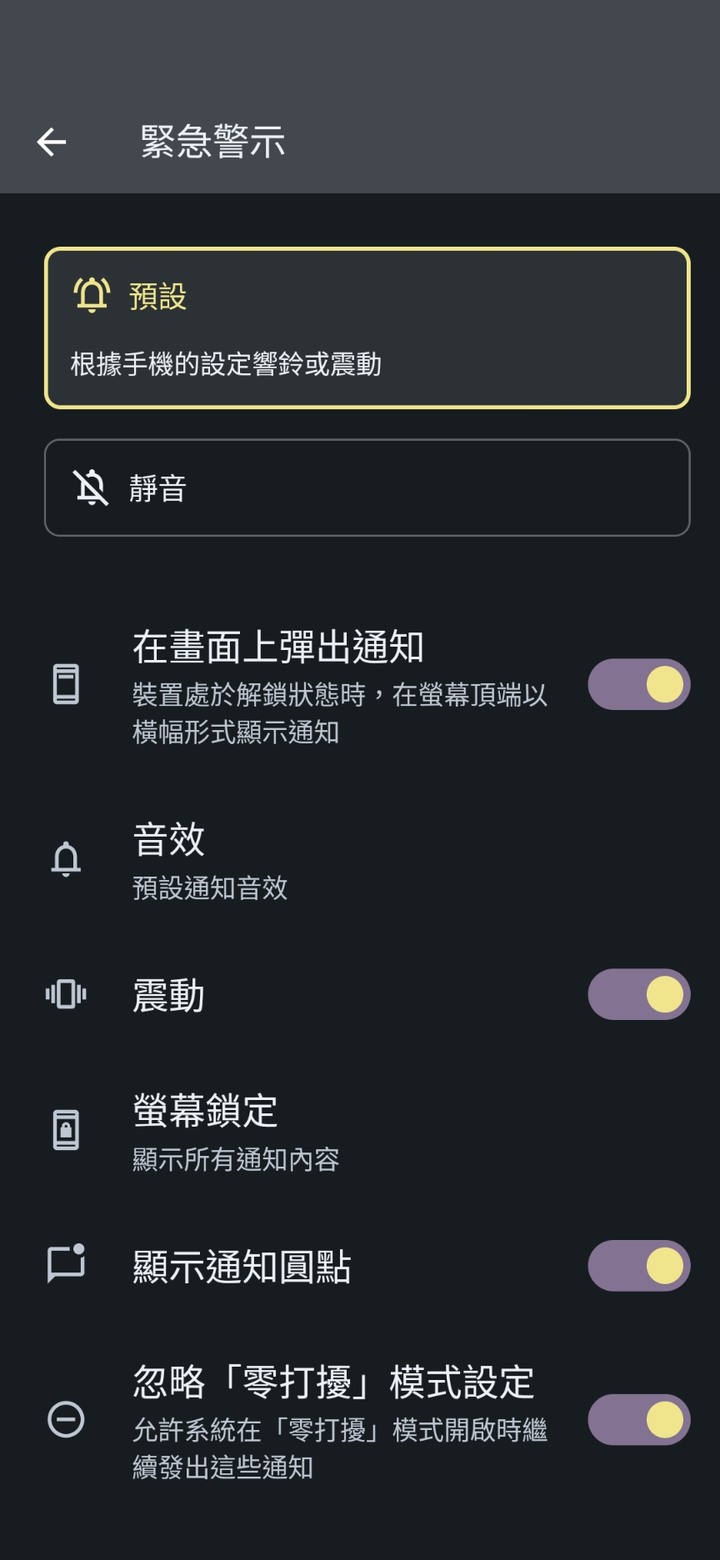Turn off the 震動 vibration switch
The height and width of the screenshot is (1560, 720).
(639, 995)
